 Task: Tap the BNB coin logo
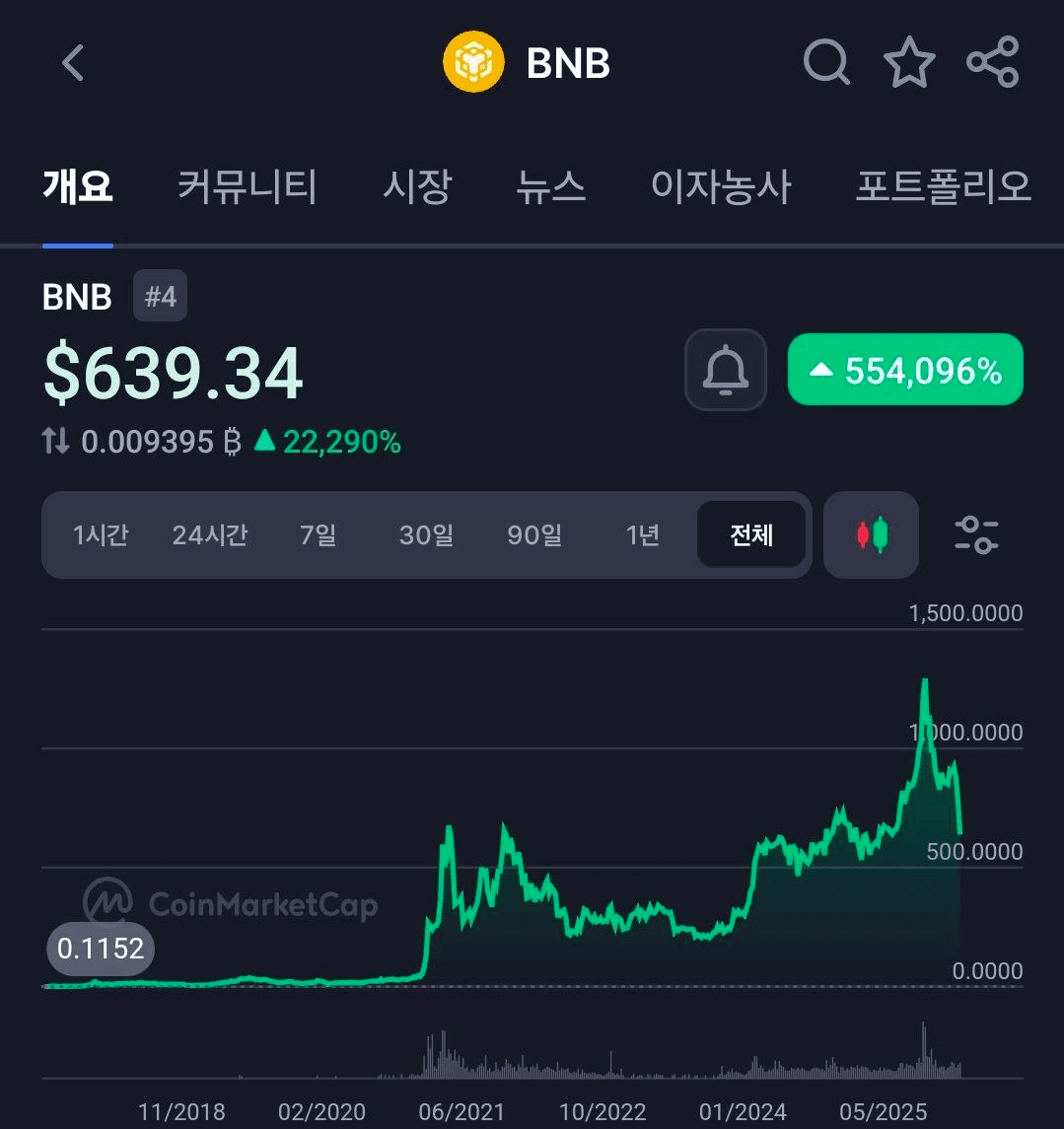click(x=474, y=61)
